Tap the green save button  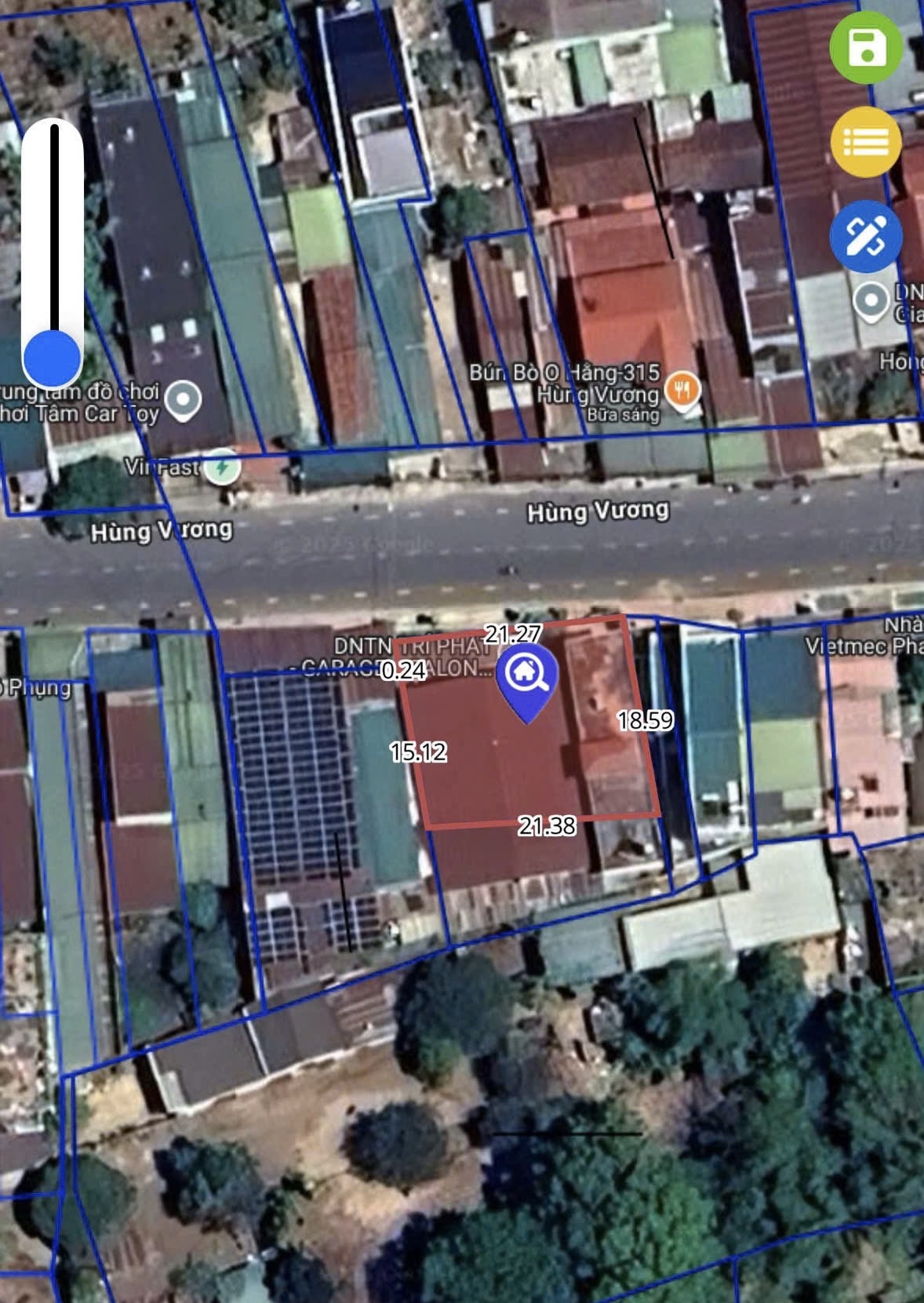866,45
